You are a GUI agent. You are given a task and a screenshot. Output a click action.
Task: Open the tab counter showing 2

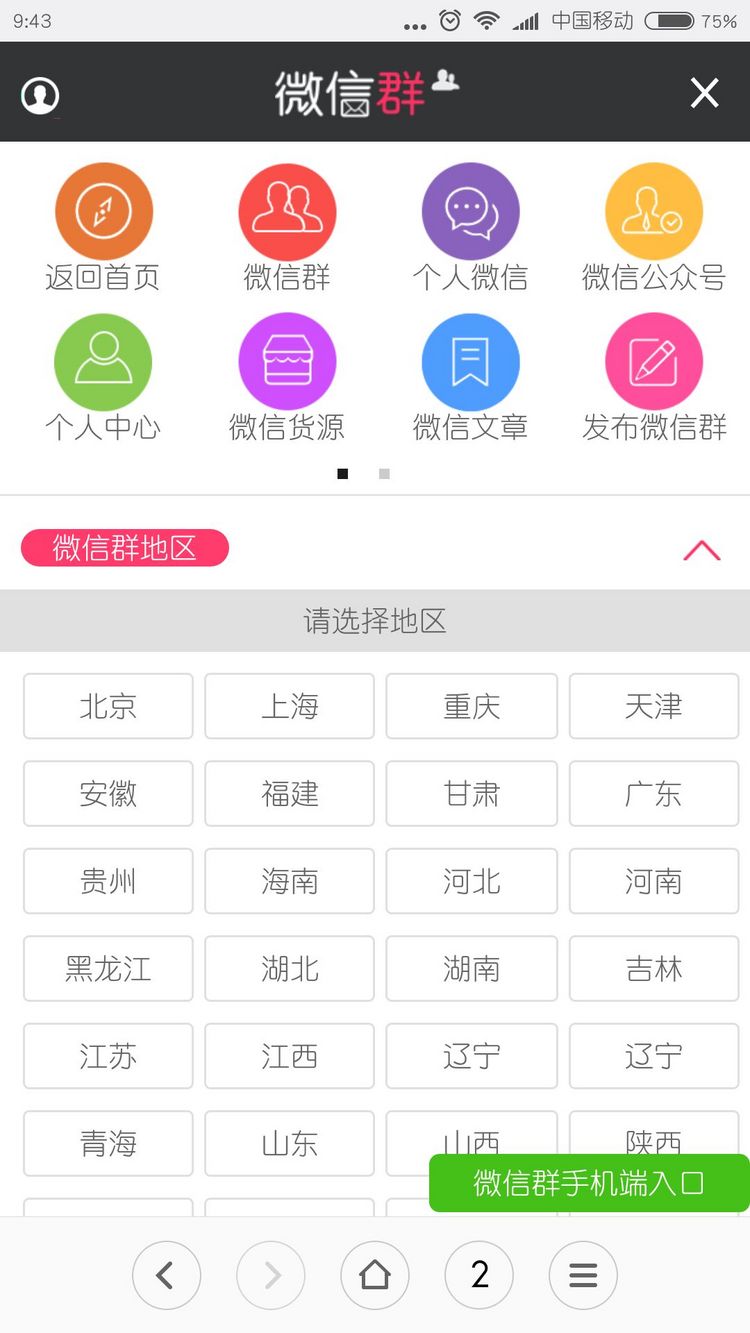pos(479,1275)
